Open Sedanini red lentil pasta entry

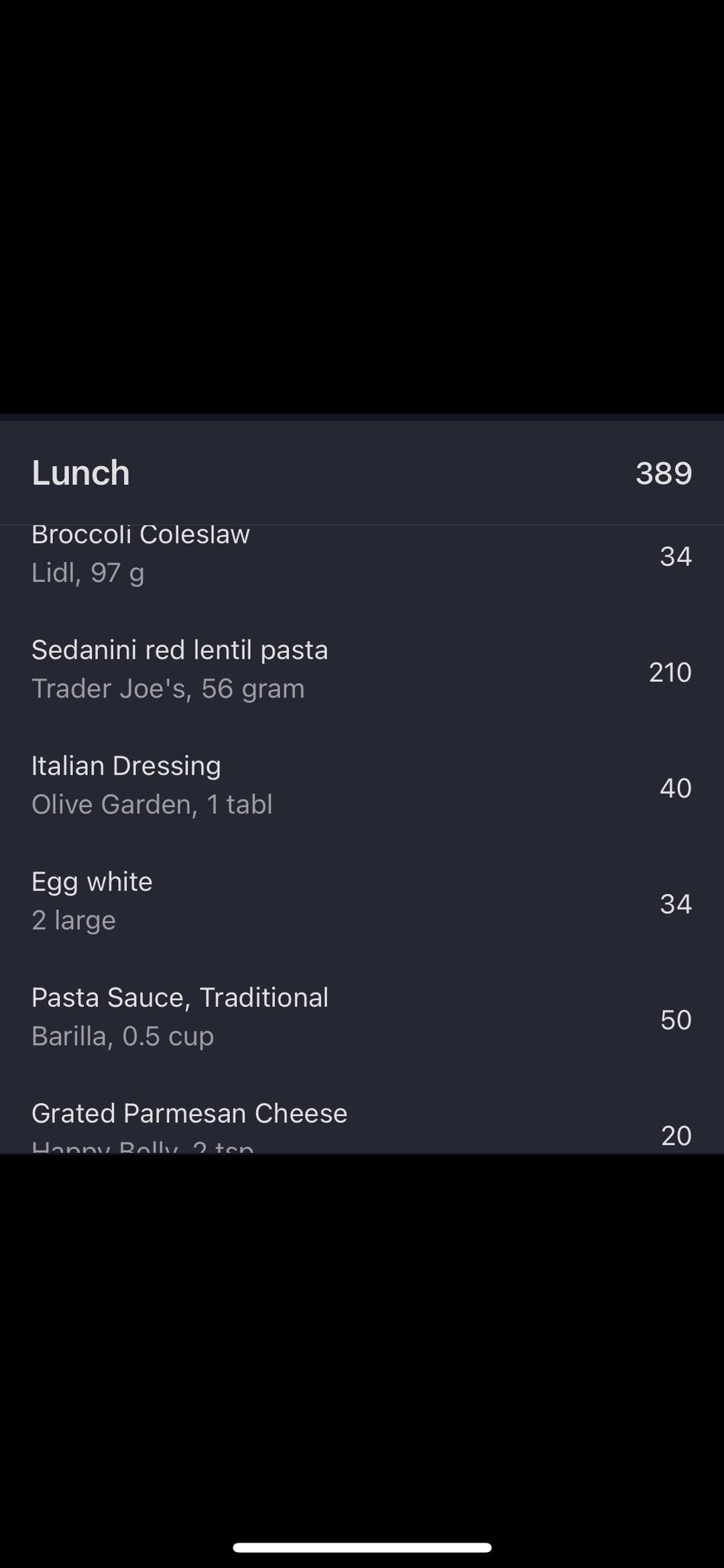coord(362,670)
